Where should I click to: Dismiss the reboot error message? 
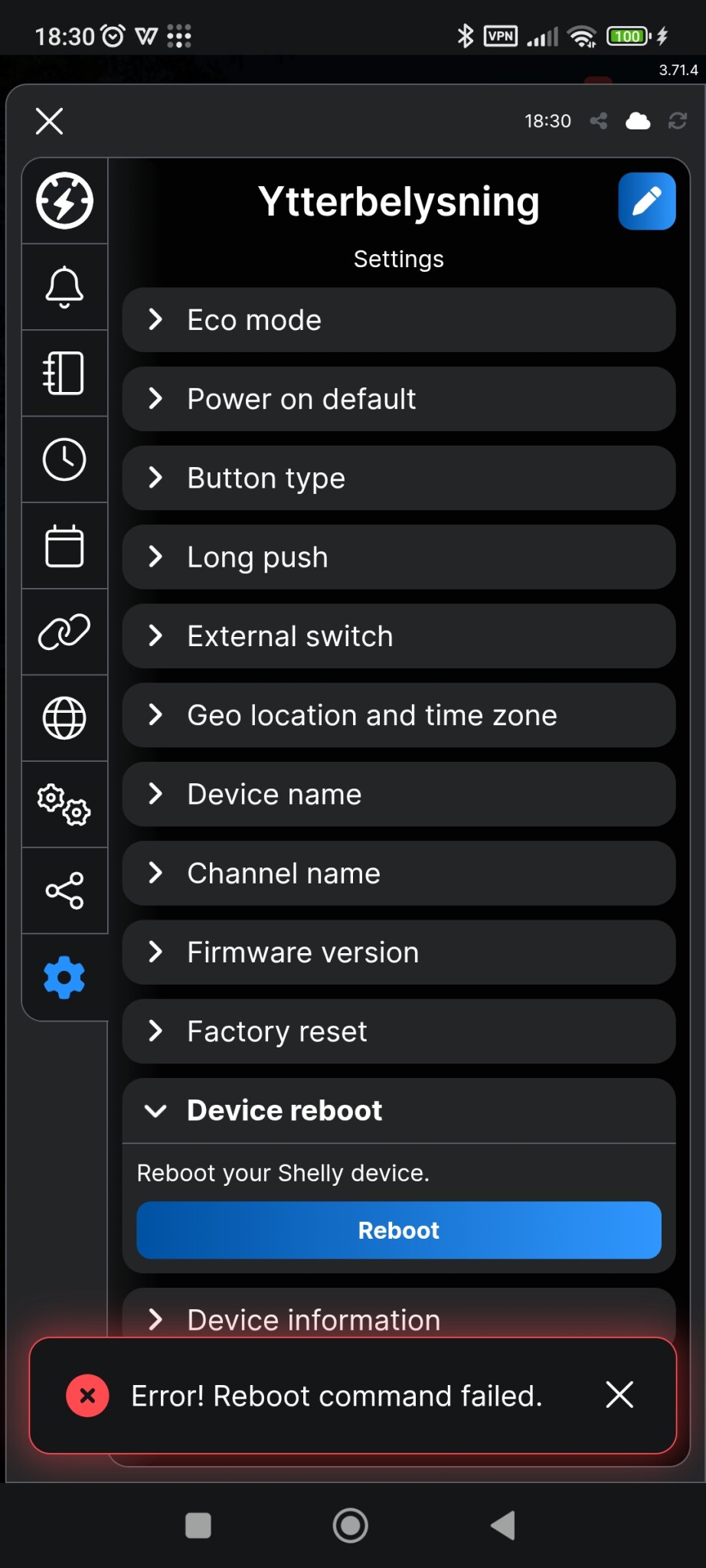619,1395
